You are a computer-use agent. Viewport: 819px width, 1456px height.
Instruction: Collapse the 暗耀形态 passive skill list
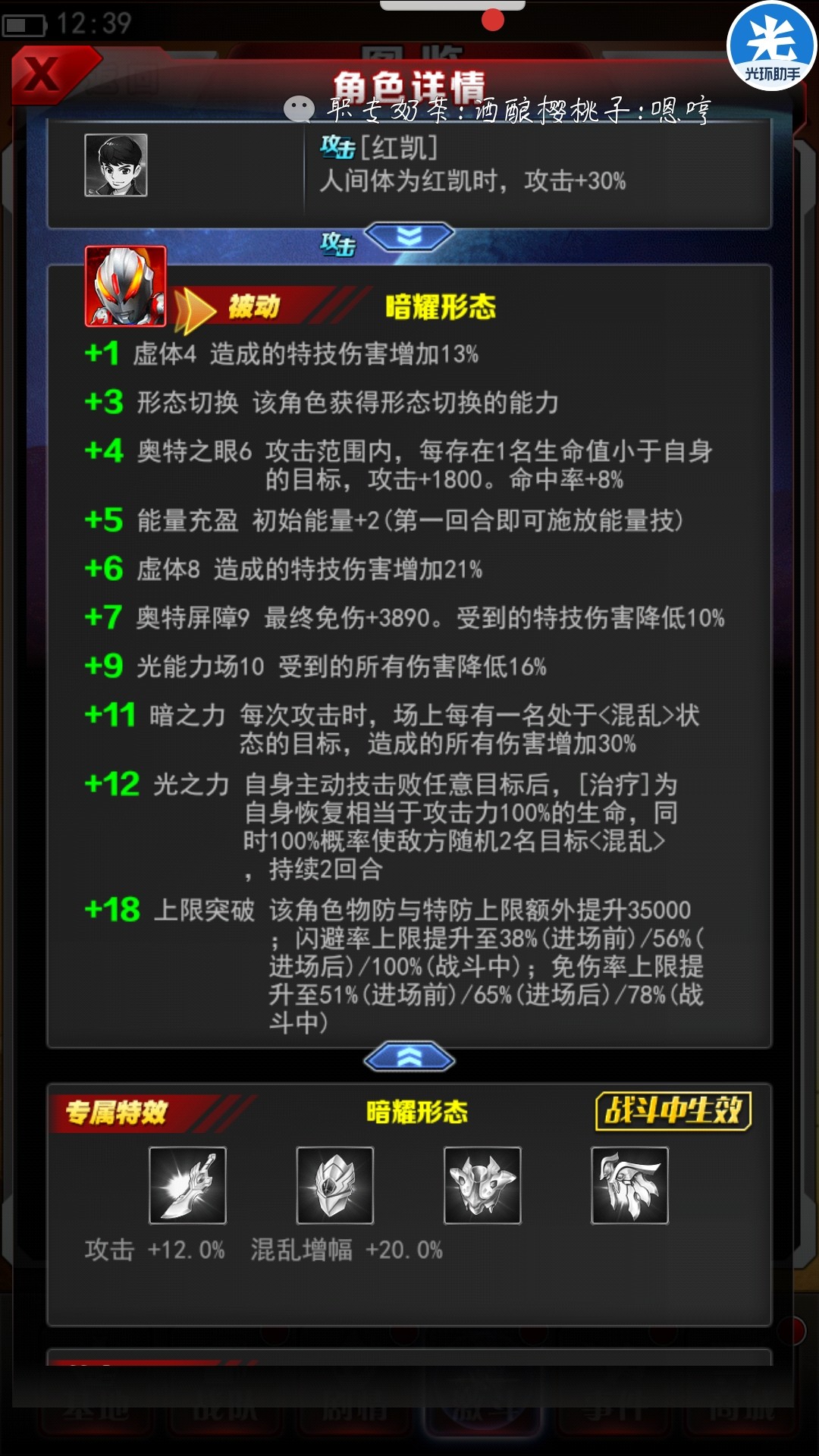[409, 1057]
